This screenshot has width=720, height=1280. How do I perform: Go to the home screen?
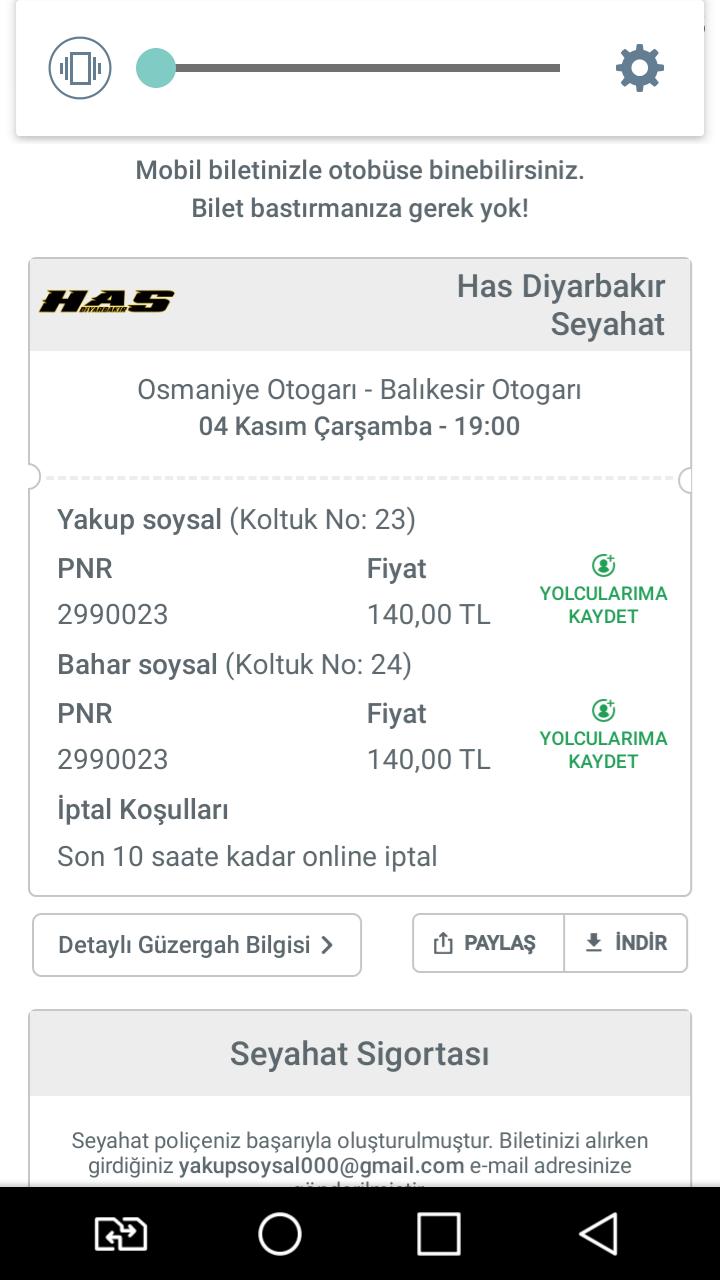pyautogui.click(x=280, y=1234)
